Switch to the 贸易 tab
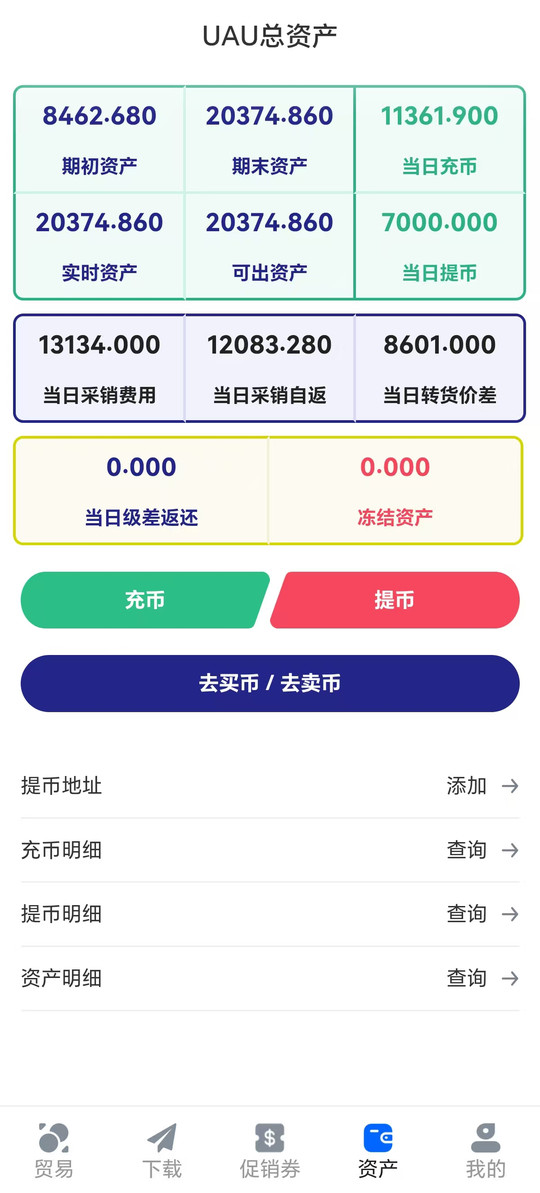The height and width of the screenshot is (1193, 540). click(x=54, y=1150)
